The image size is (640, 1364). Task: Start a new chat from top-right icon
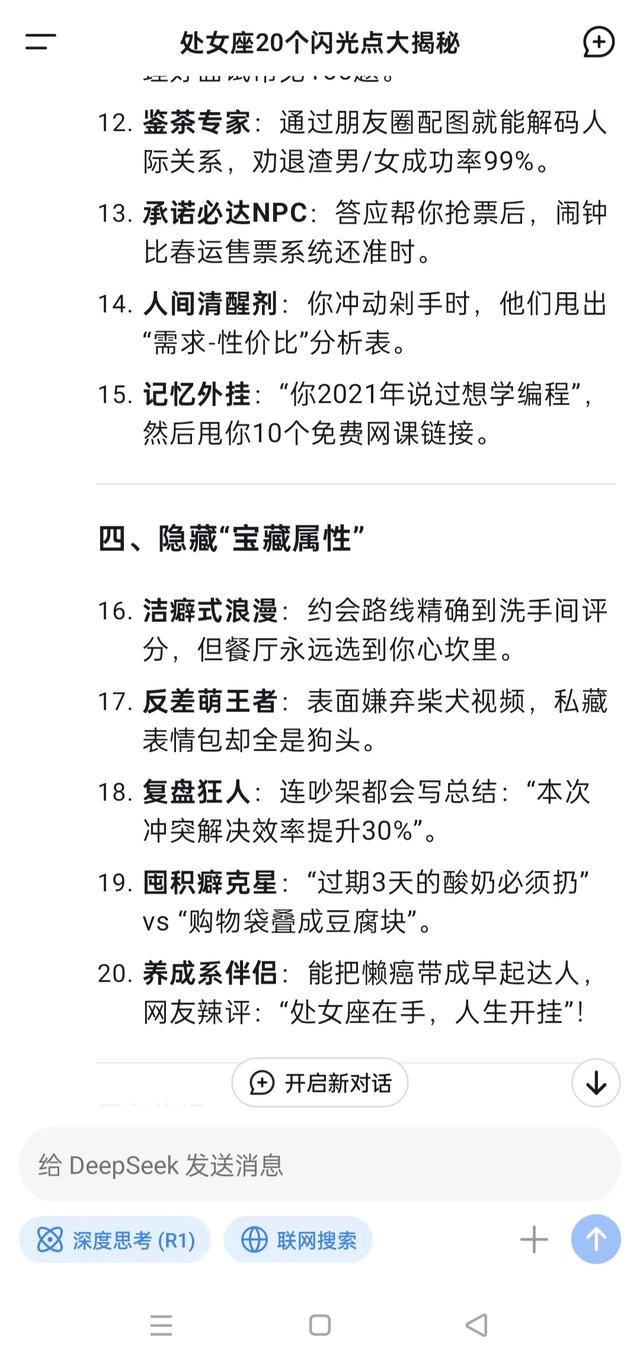click(598, 42)
